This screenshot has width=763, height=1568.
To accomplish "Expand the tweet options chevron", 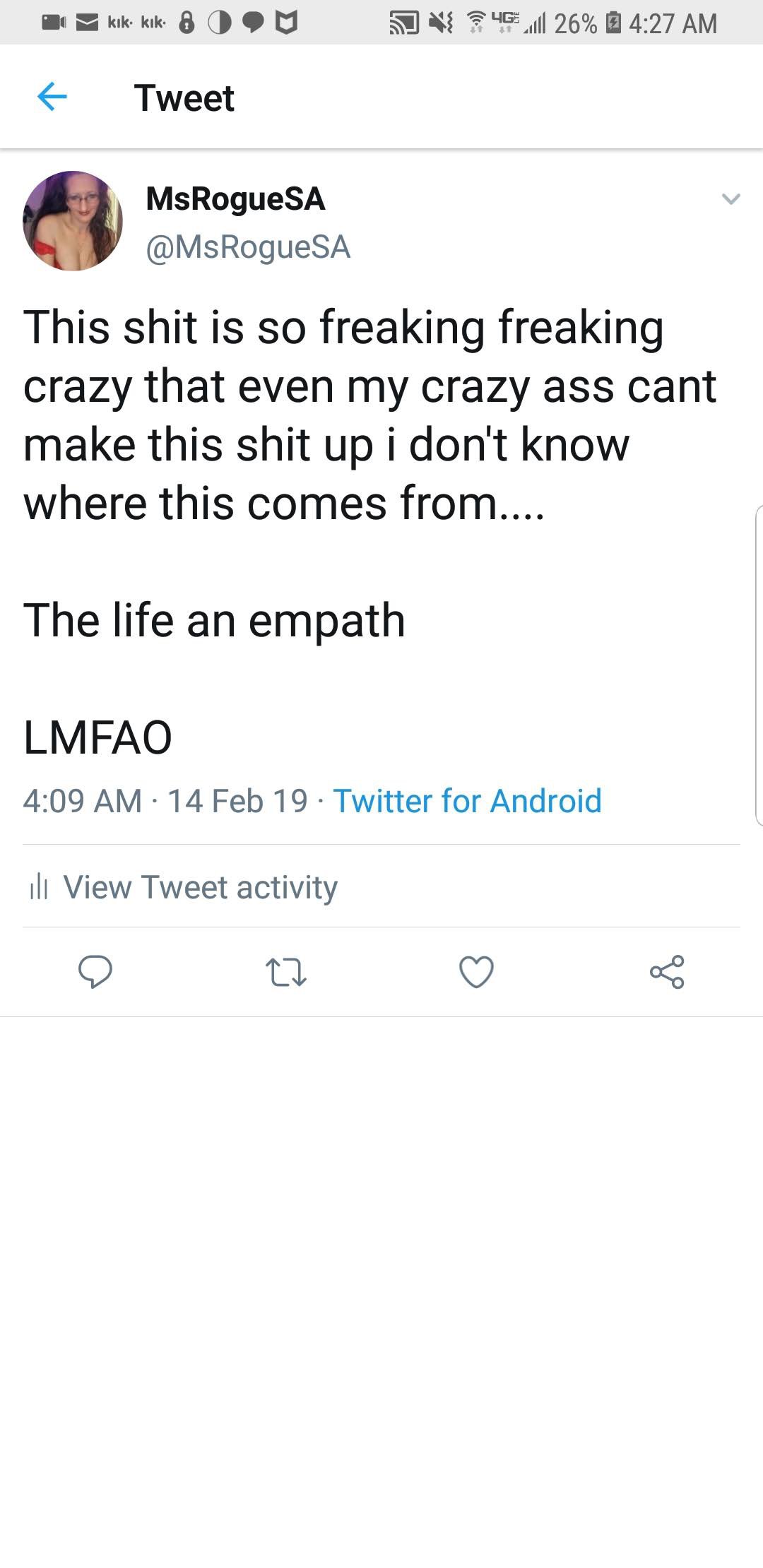I will coord(731,199).
